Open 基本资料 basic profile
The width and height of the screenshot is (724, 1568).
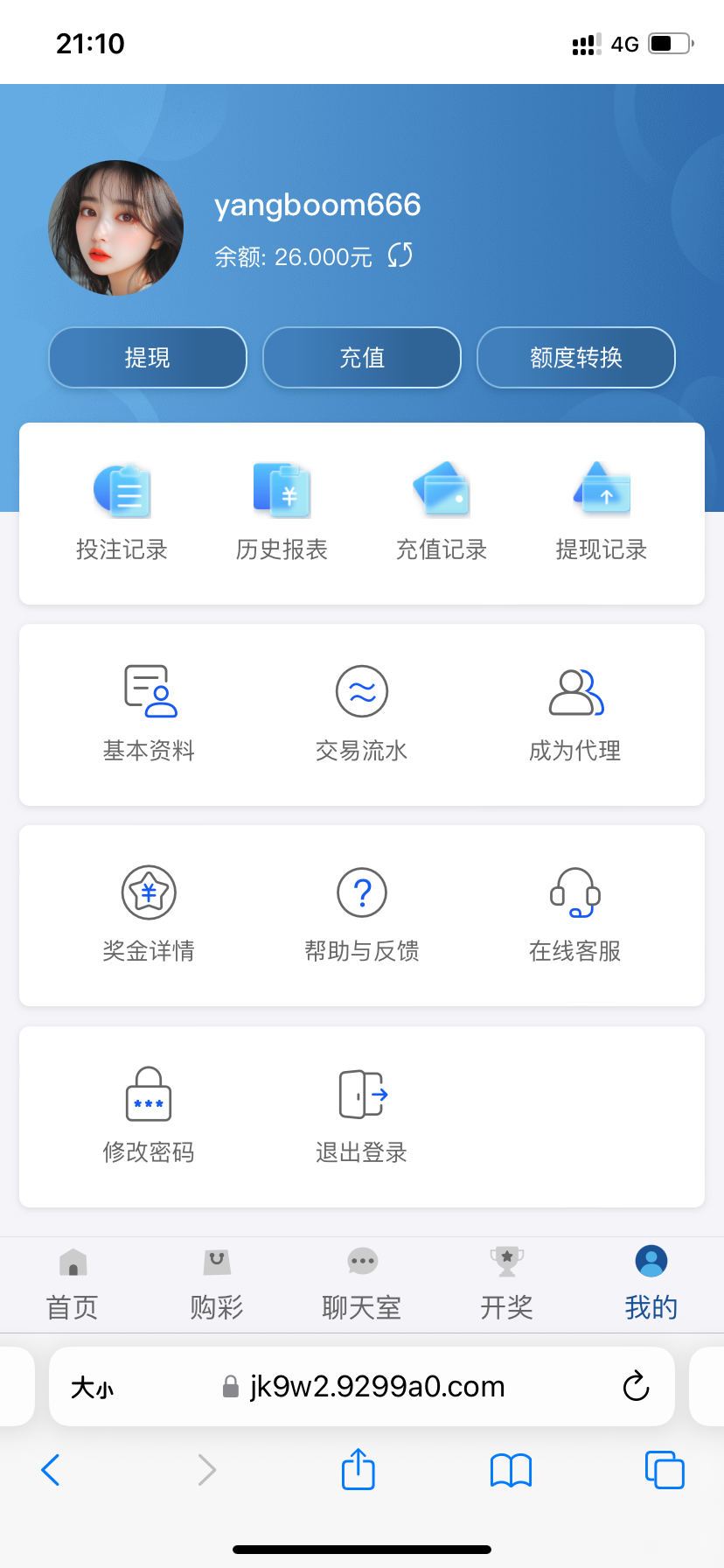click(x=149, y=713)
